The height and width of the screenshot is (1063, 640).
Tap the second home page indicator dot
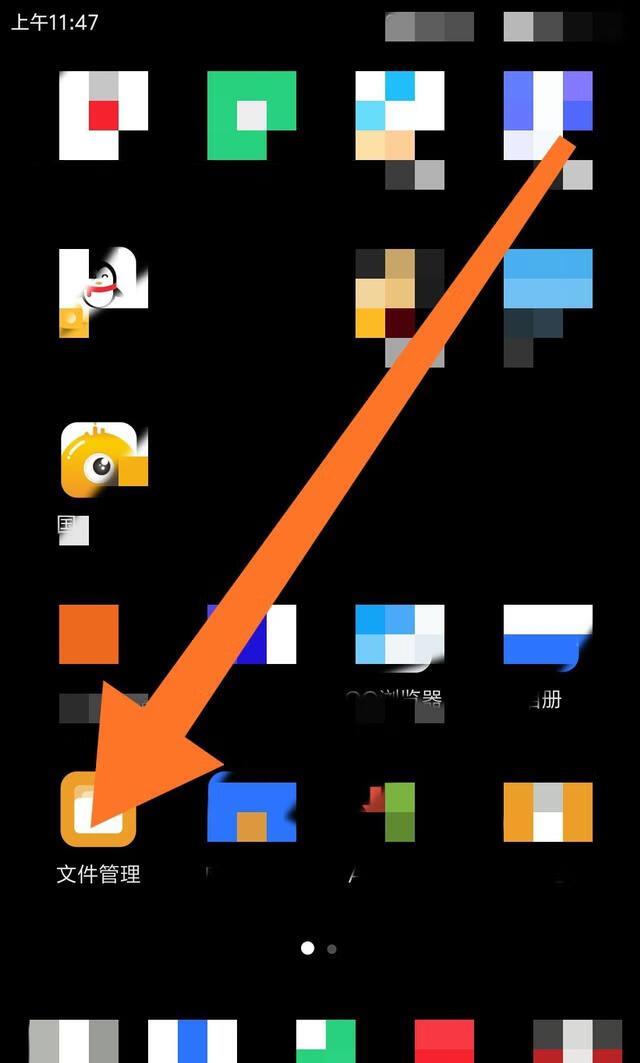332,948
